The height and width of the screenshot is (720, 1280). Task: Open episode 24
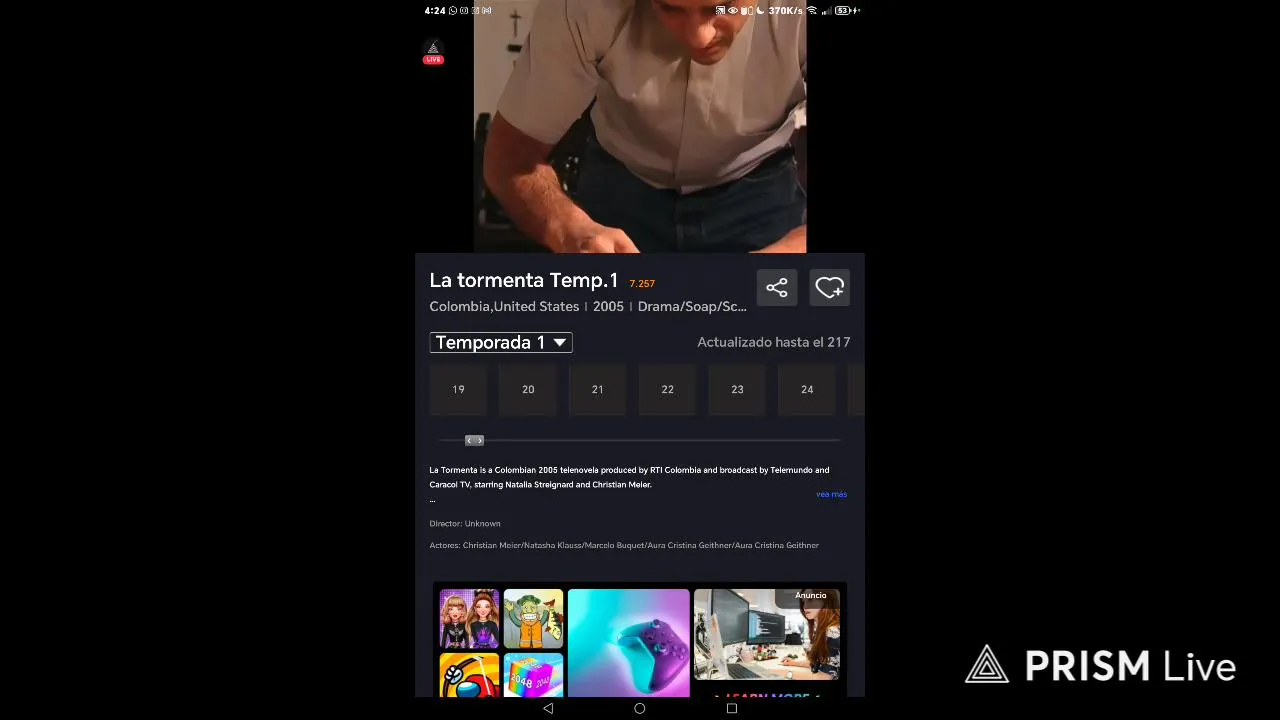[x=807, y=389]
